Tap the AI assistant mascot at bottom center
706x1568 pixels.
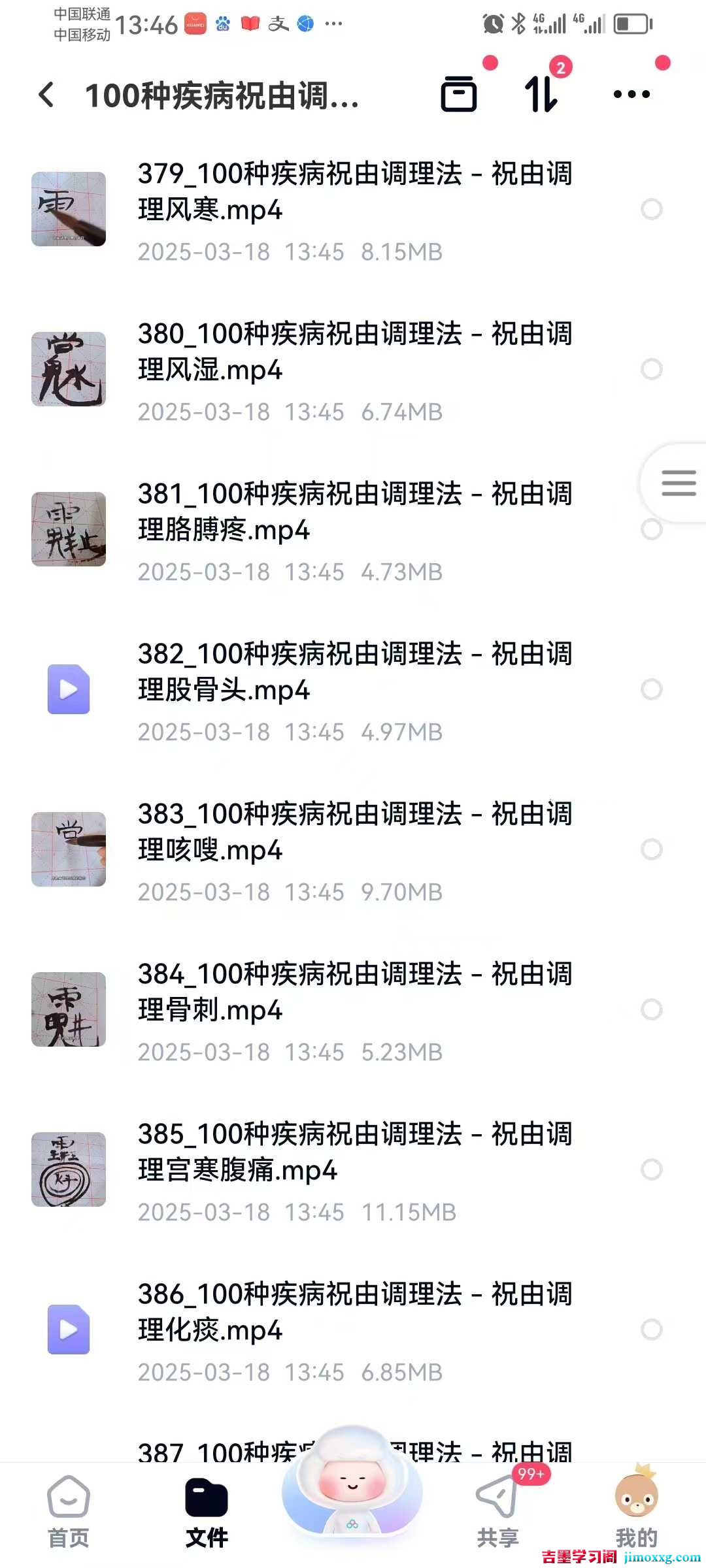coord(352,1496)
